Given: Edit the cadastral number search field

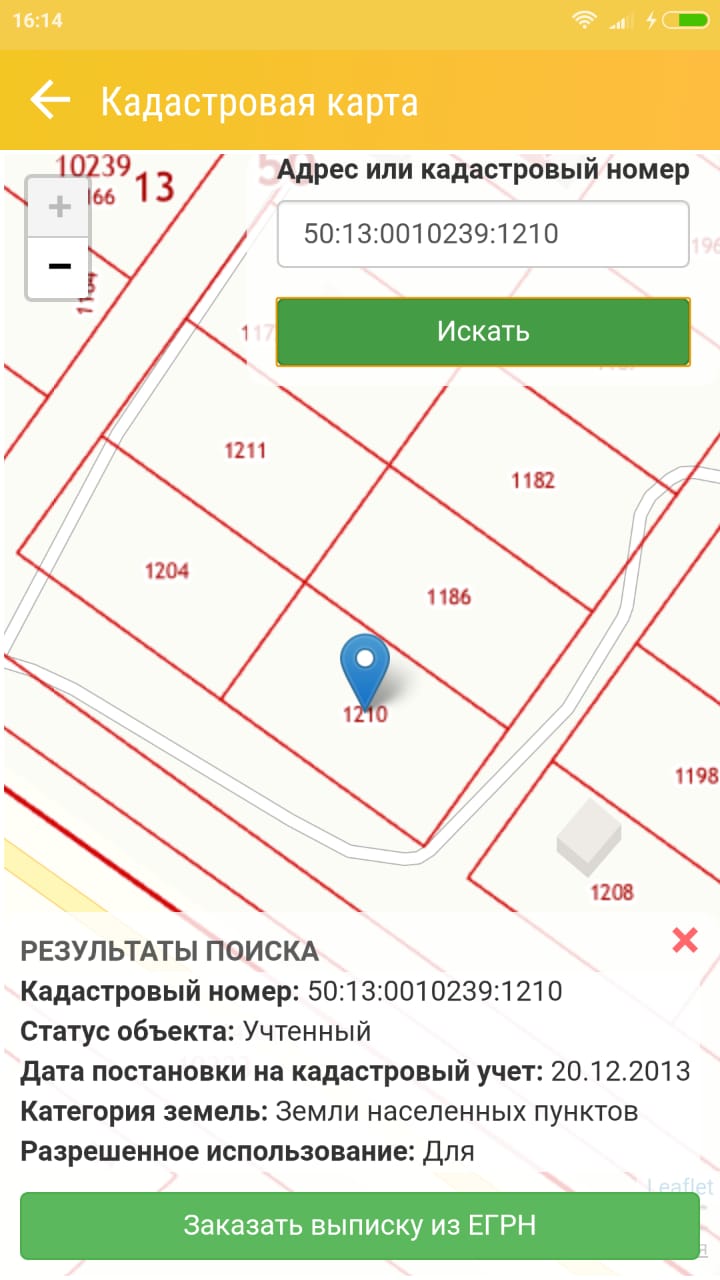Looking at the screenshot, I should [483, 234].
